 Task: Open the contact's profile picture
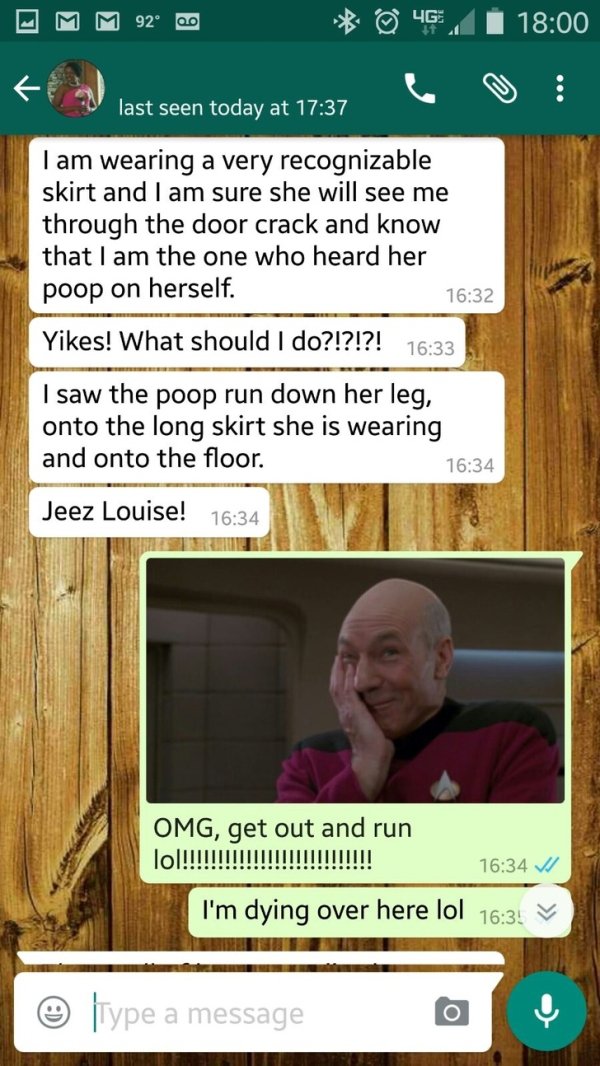point(76,88)
